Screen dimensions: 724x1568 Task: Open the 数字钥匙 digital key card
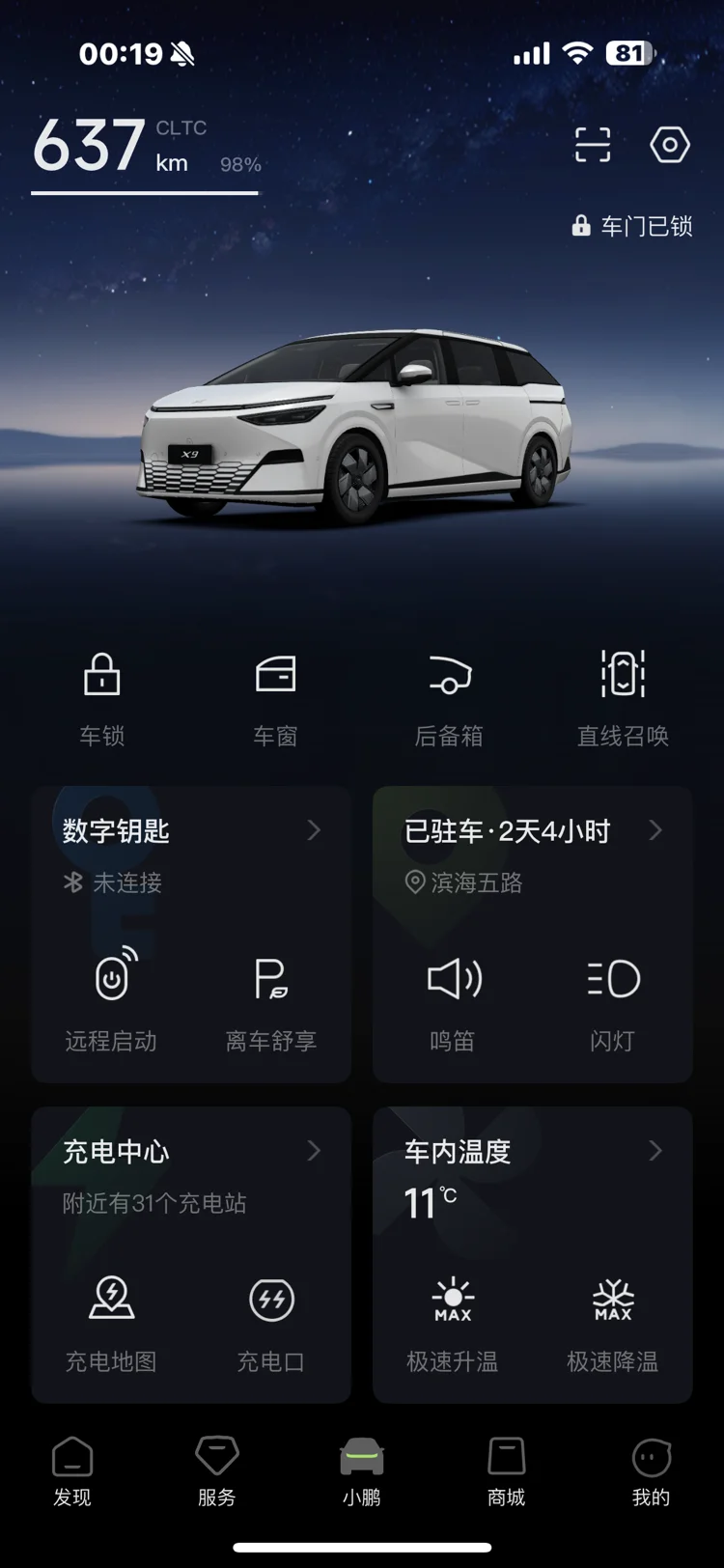191,831
